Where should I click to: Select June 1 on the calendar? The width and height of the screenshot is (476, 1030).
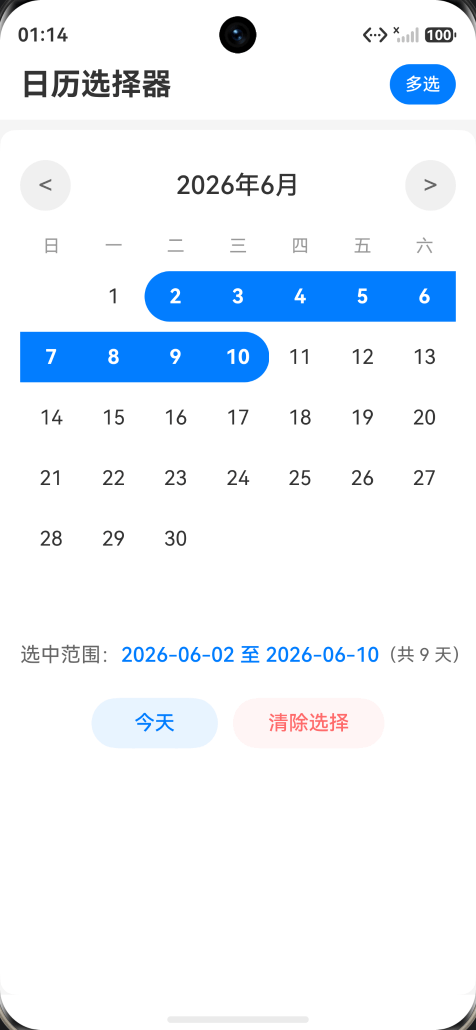114,296
